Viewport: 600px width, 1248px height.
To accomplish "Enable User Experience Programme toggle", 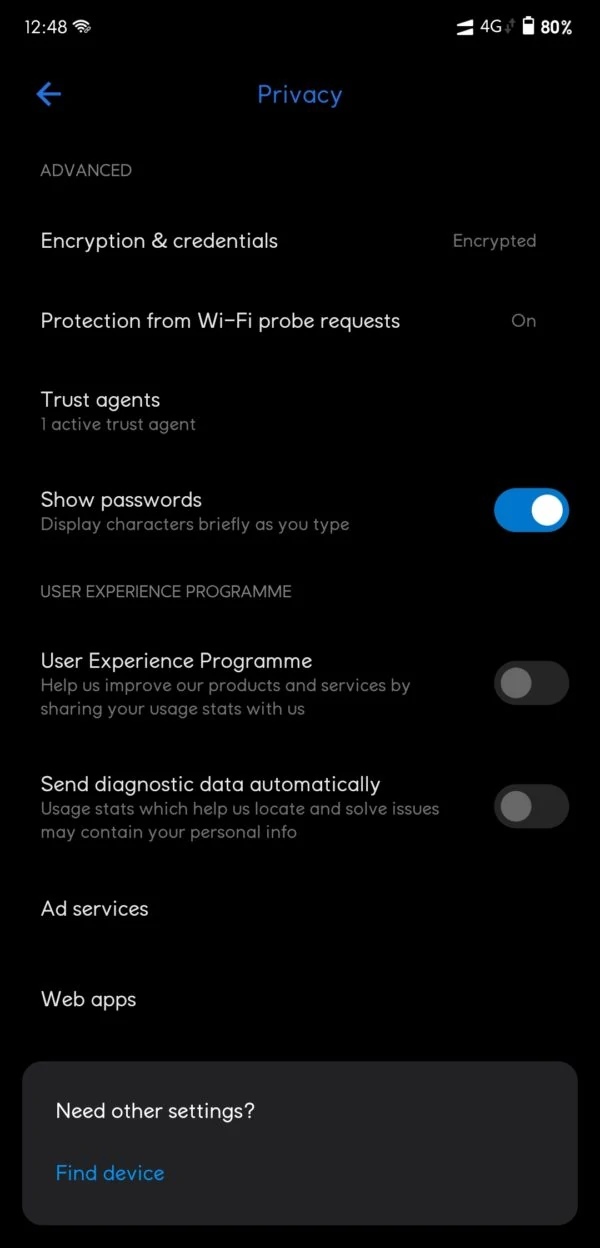I will pyautogui.click(x=531, y=684).
